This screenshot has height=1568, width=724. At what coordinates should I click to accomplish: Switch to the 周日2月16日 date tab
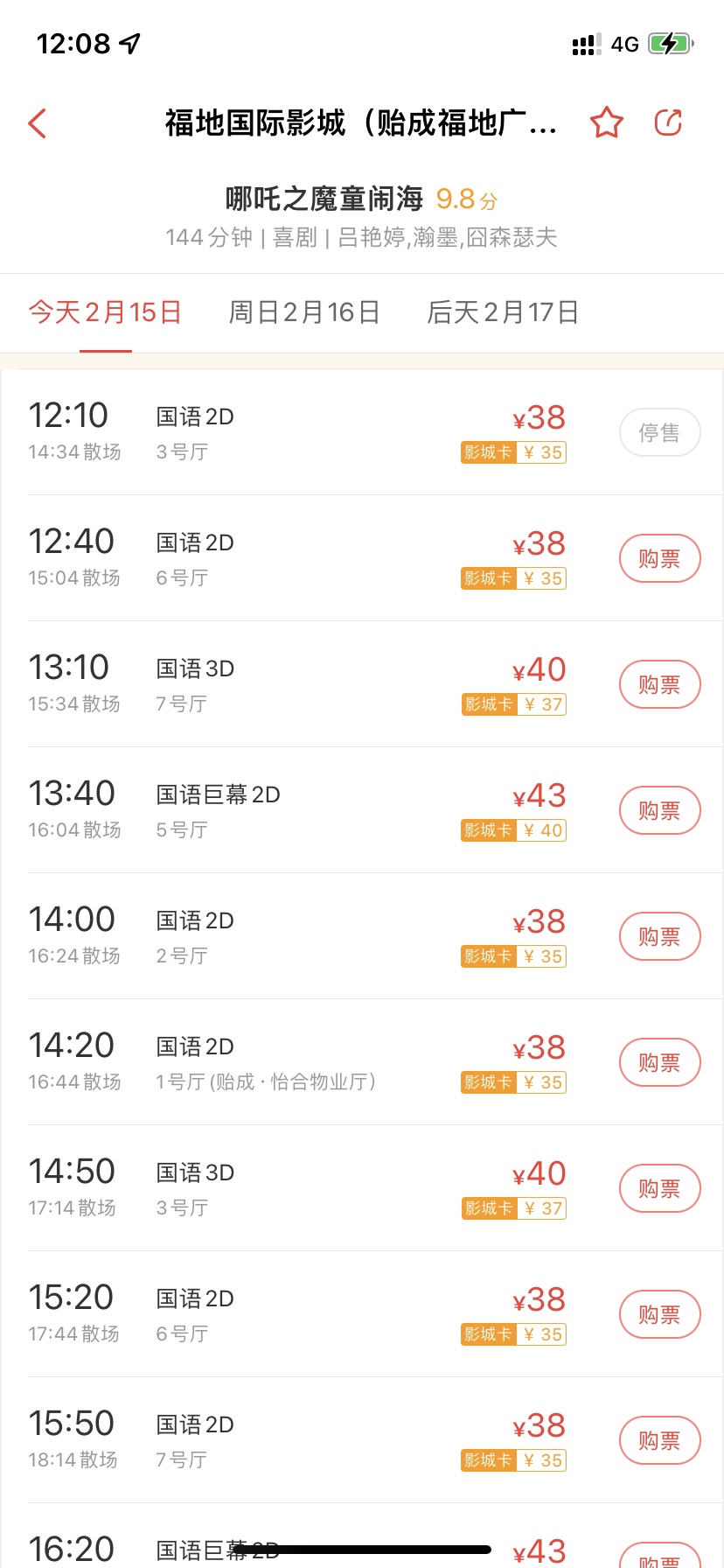304,312
